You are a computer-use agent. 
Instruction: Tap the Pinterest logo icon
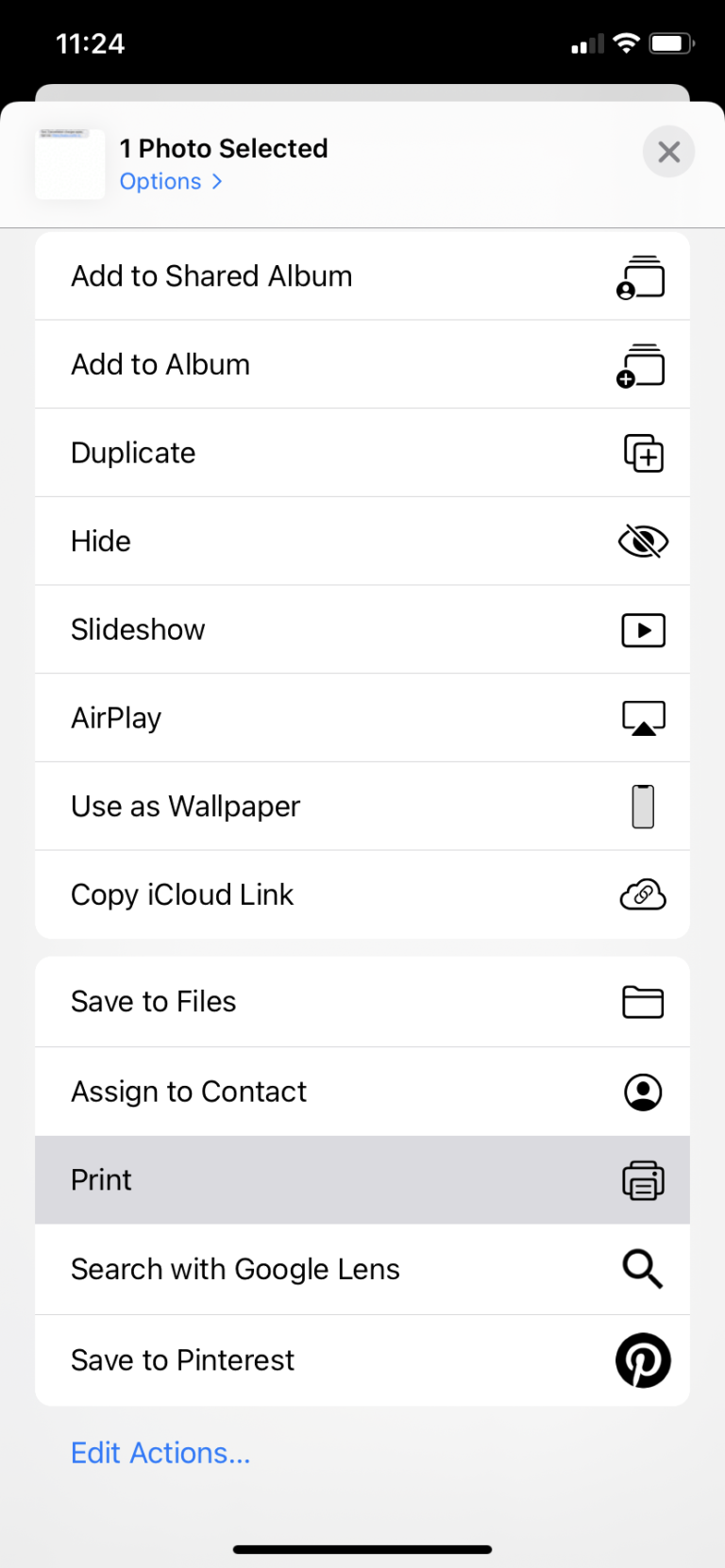(643, 1359)
